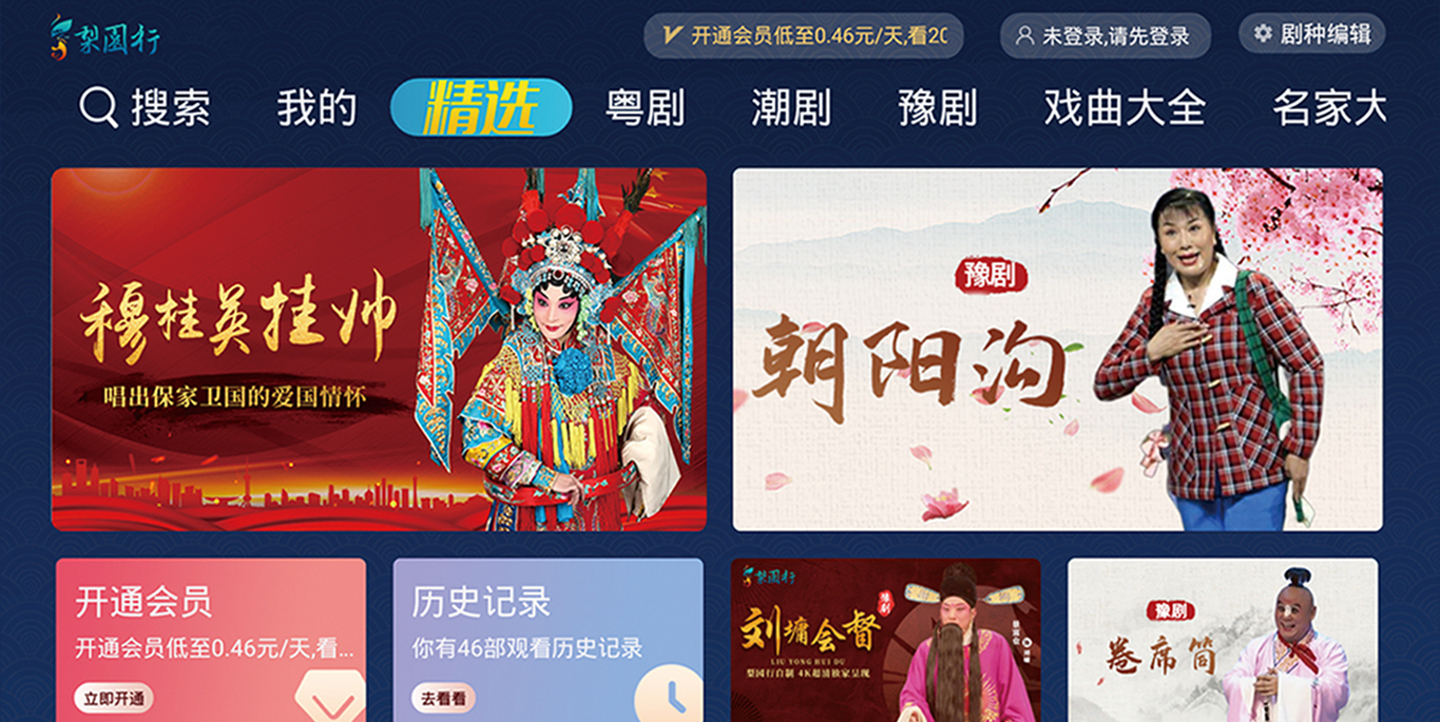Screen dimensions: 1440x722
Task: Switch to the 名家大 tab
Action: pos(1329,108)
